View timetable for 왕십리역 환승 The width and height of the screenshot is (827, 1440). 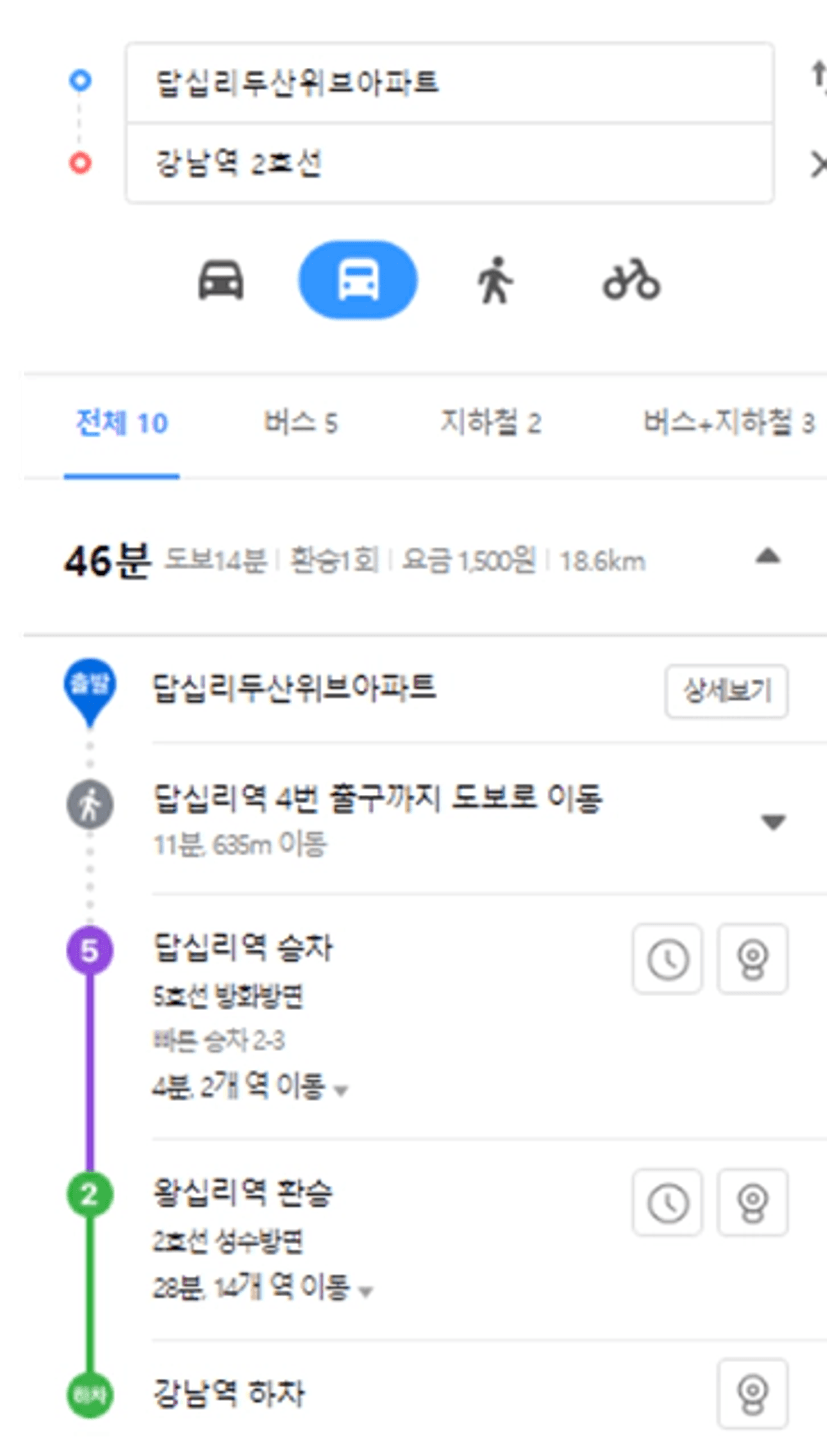click(668, 1202)
